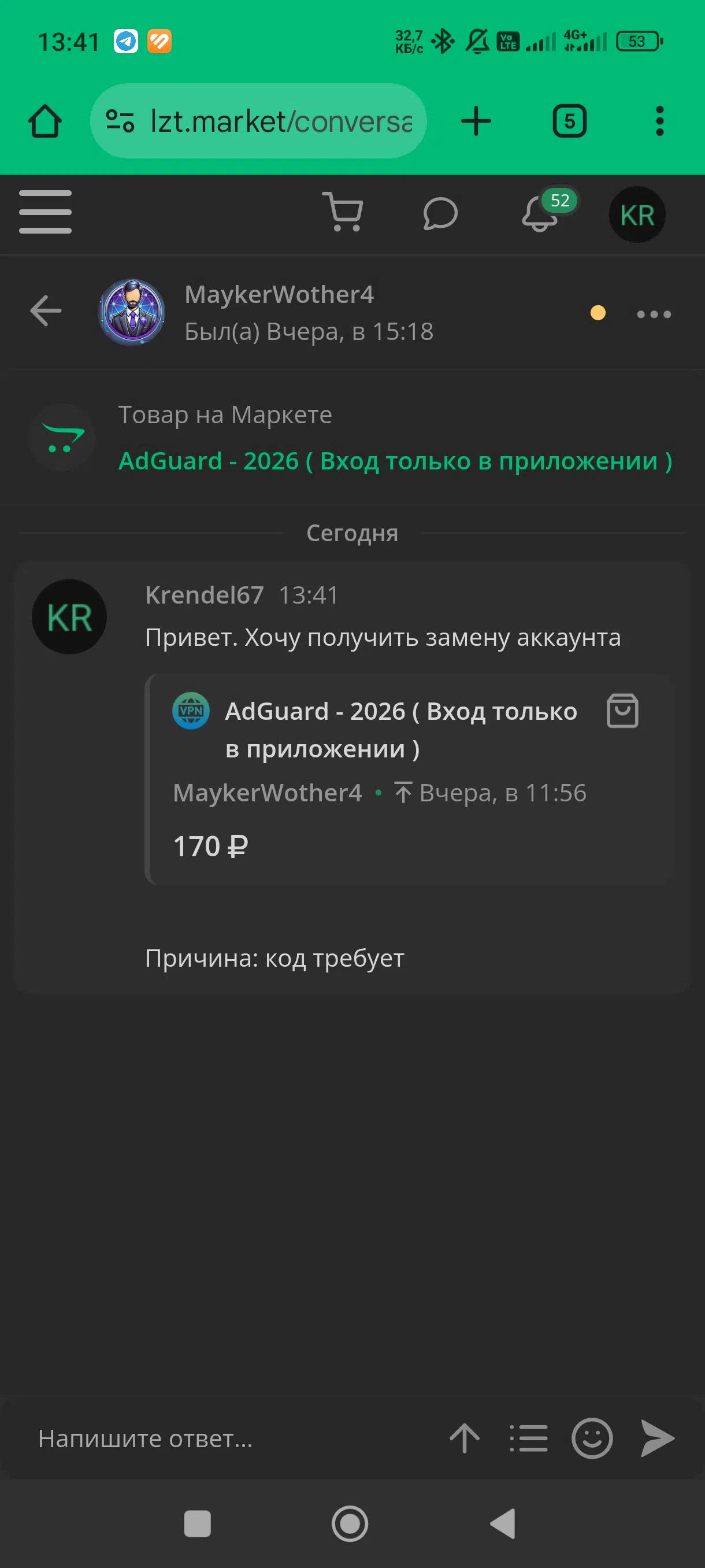
Task: Send the message
Action: pyautogui.click(x=658, y=1438)
